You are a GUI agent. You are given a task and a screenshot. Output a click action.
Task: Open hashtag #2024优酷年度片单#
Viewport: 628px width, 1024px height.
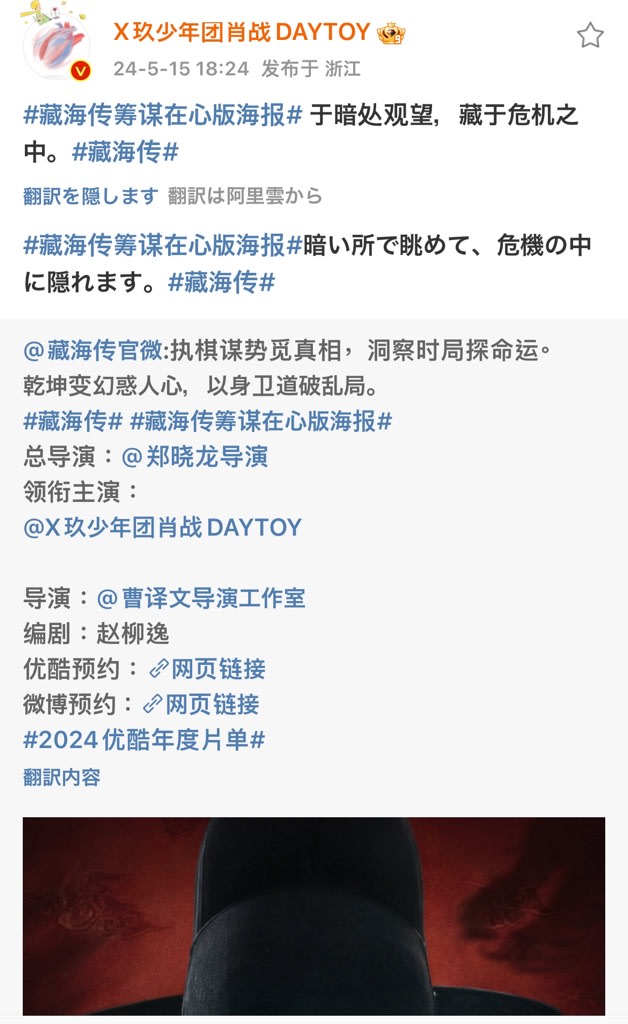pos(143,740)
